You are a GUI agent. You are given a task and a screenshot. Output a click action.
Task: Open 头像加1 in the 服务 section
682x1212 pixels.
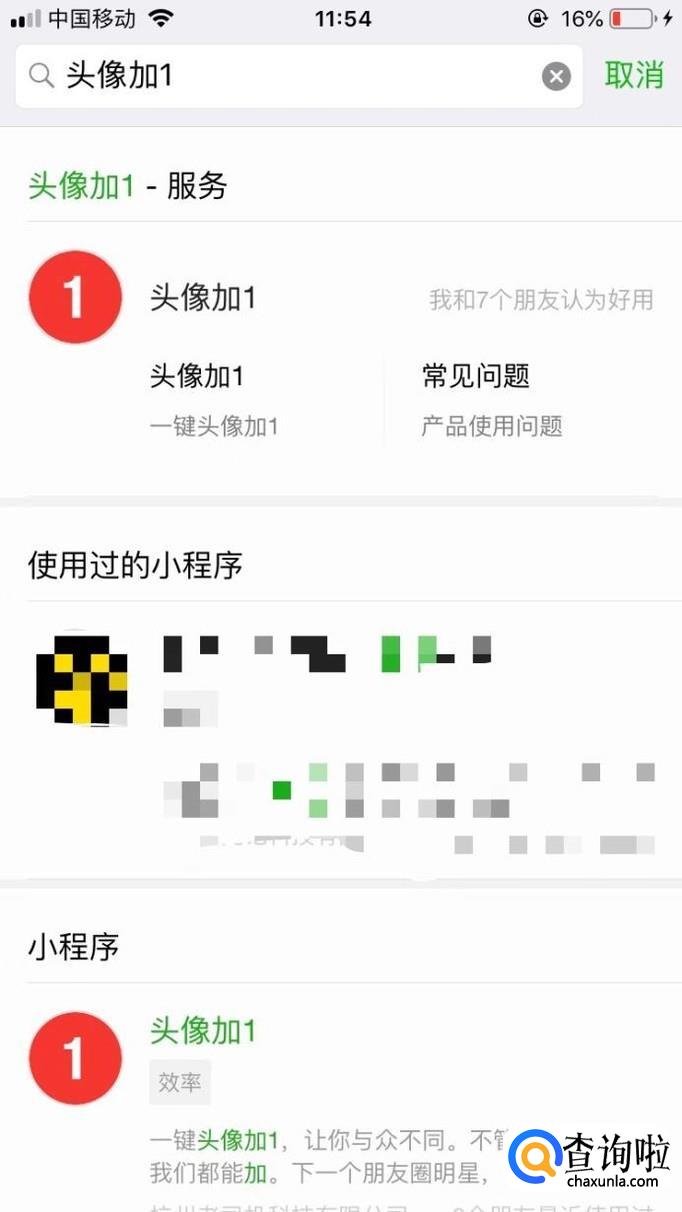pyautogui.click(x=203, y=297)
